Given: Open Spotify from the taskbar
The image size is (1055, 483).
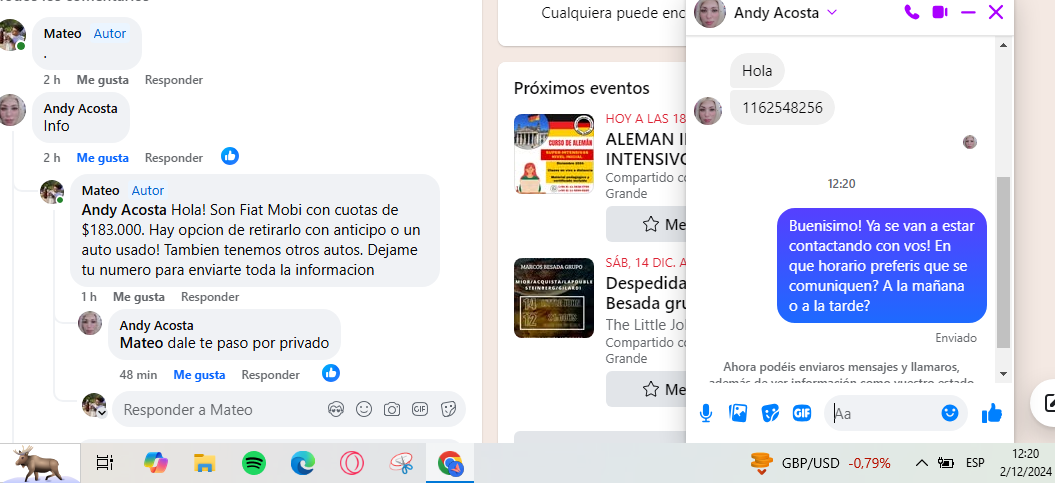Looking at the screenshot, I should (254, 463).
